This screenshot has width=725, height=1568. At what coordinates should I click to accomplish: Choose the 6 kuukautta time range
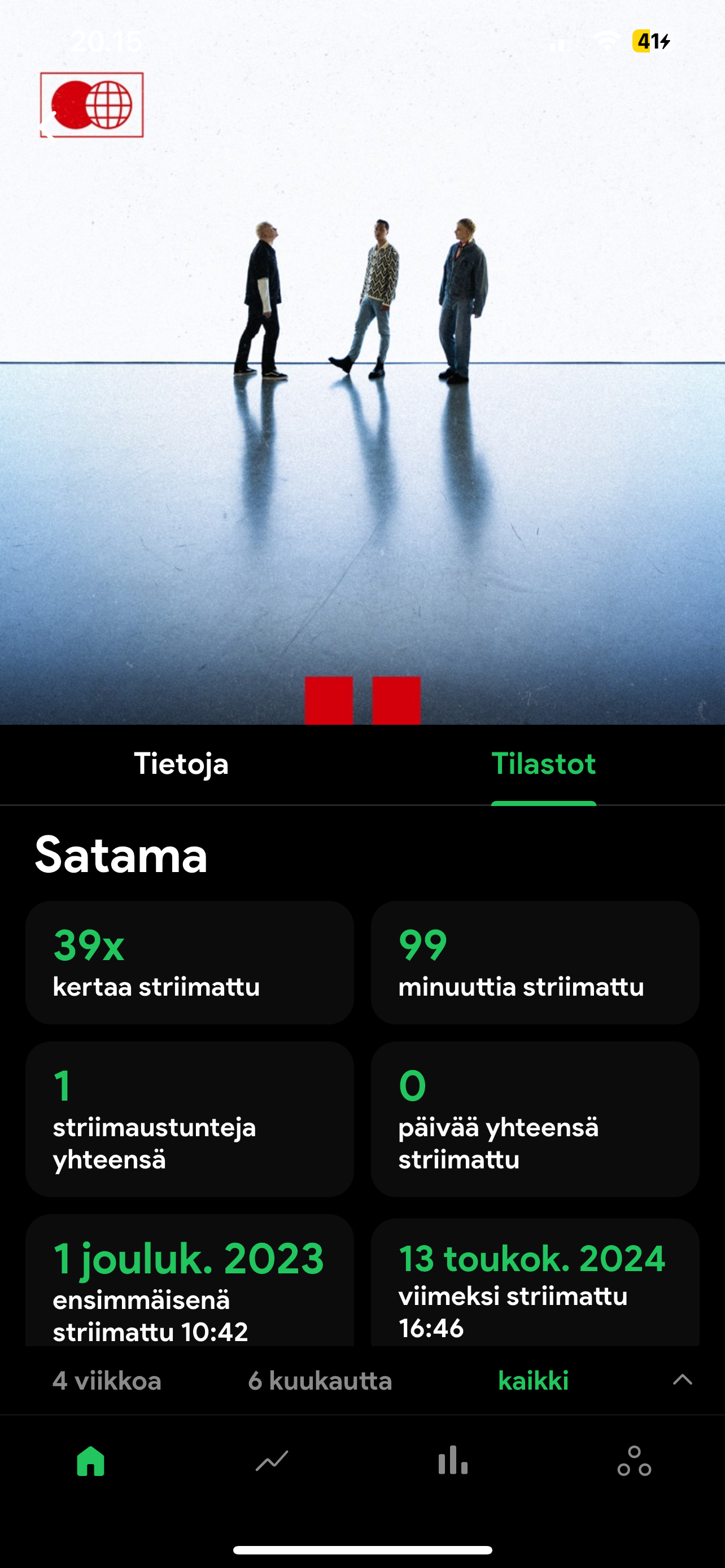coord(320,1381)
